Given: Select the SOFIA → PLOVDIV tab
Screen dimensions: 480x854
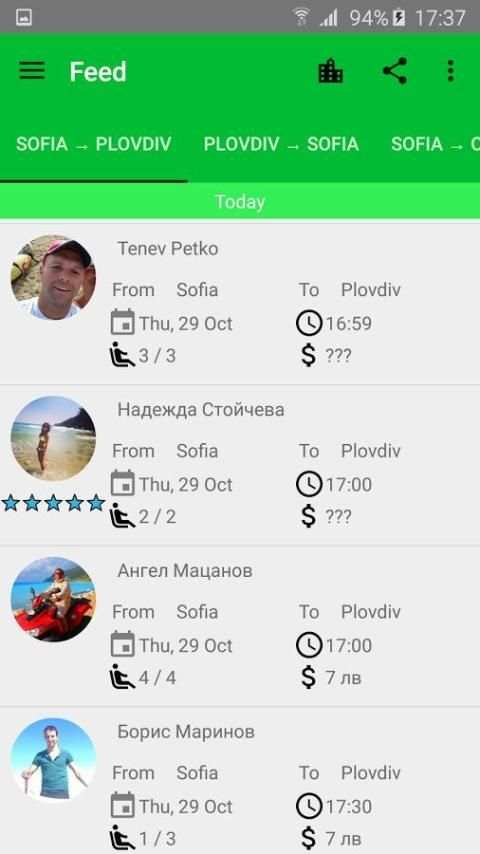Looking at the screenshot, I should click(x=94, y=144).
